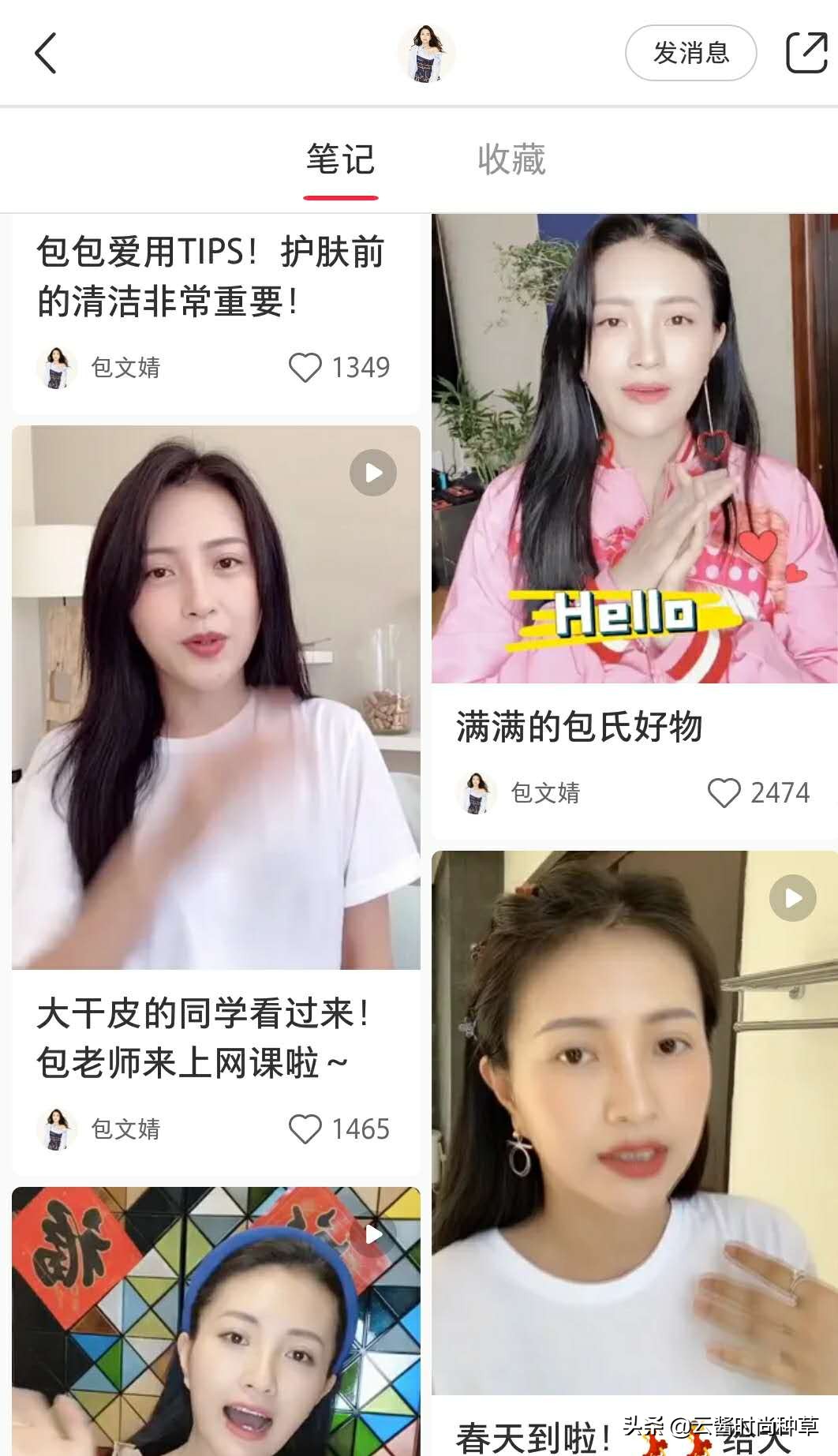Click 包文婧's avatar under 满满的包氏好物

477,794
